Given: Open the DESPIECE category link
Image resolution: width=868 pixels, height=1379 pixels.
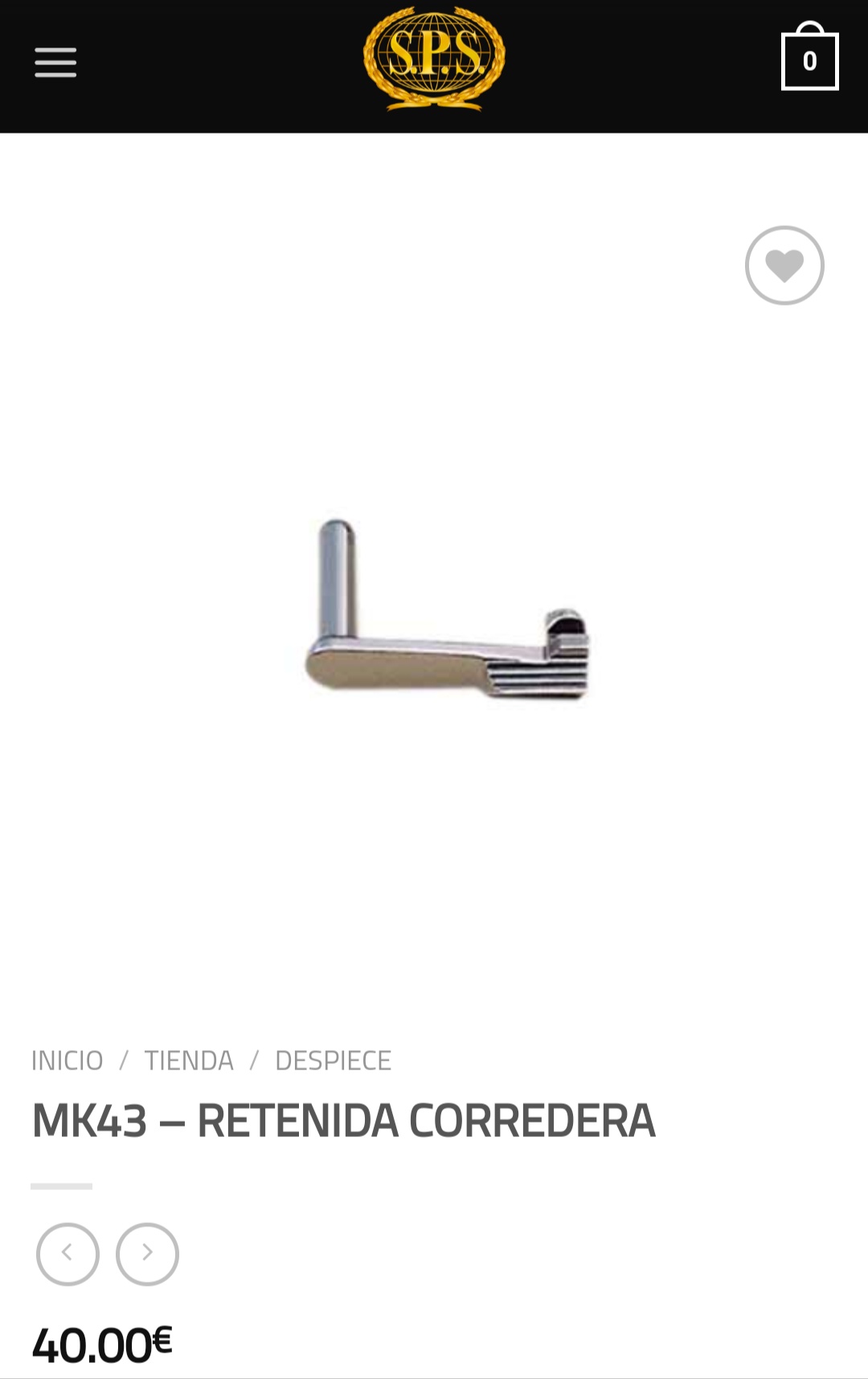Looking at the screenshot, I should tap(333, 1061).
